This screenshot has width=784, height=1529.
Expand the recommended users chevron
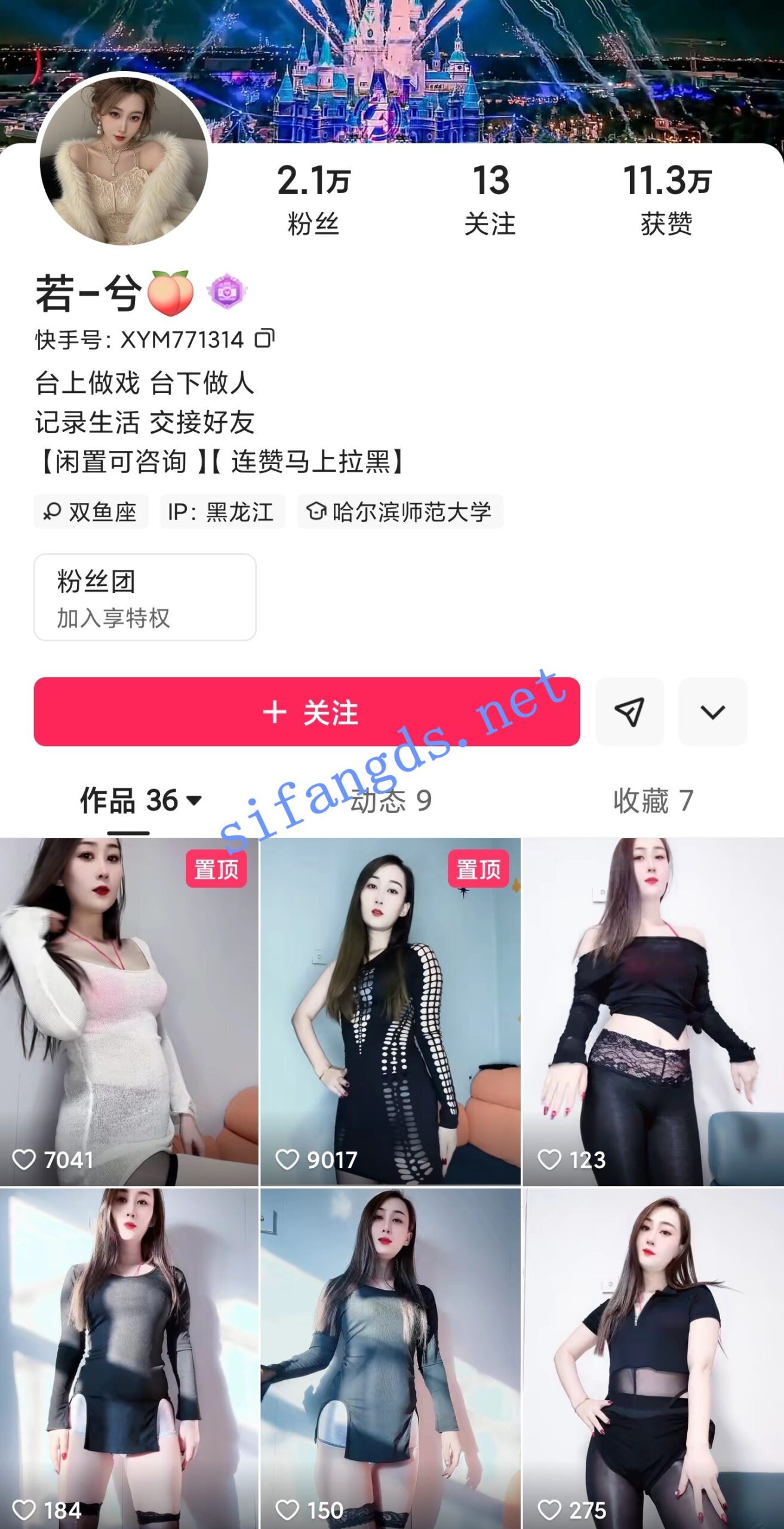(712, 712)
